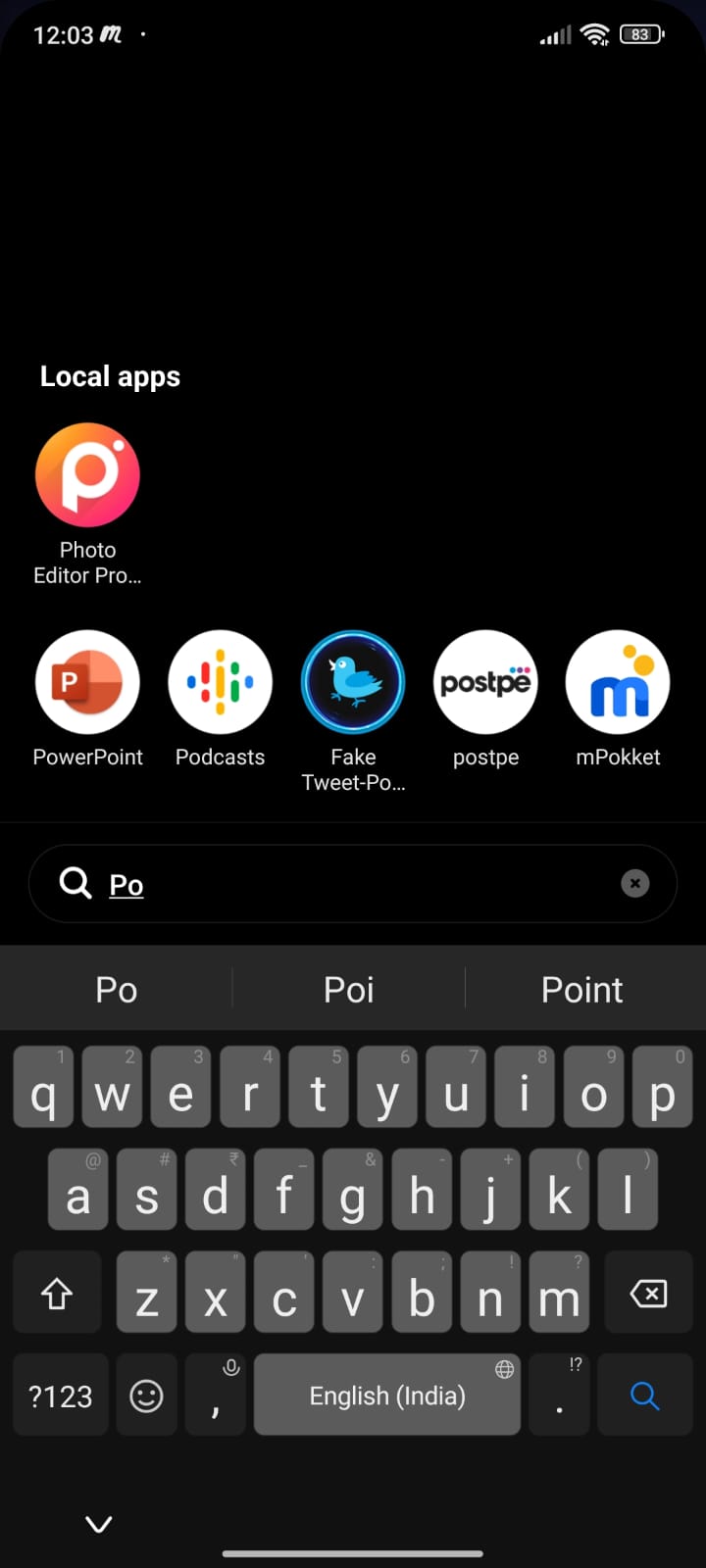This screenshot has height=1568, width=706.
Task: Choose the 'Poi' word suggestion
Action: [x=349, y=990]
